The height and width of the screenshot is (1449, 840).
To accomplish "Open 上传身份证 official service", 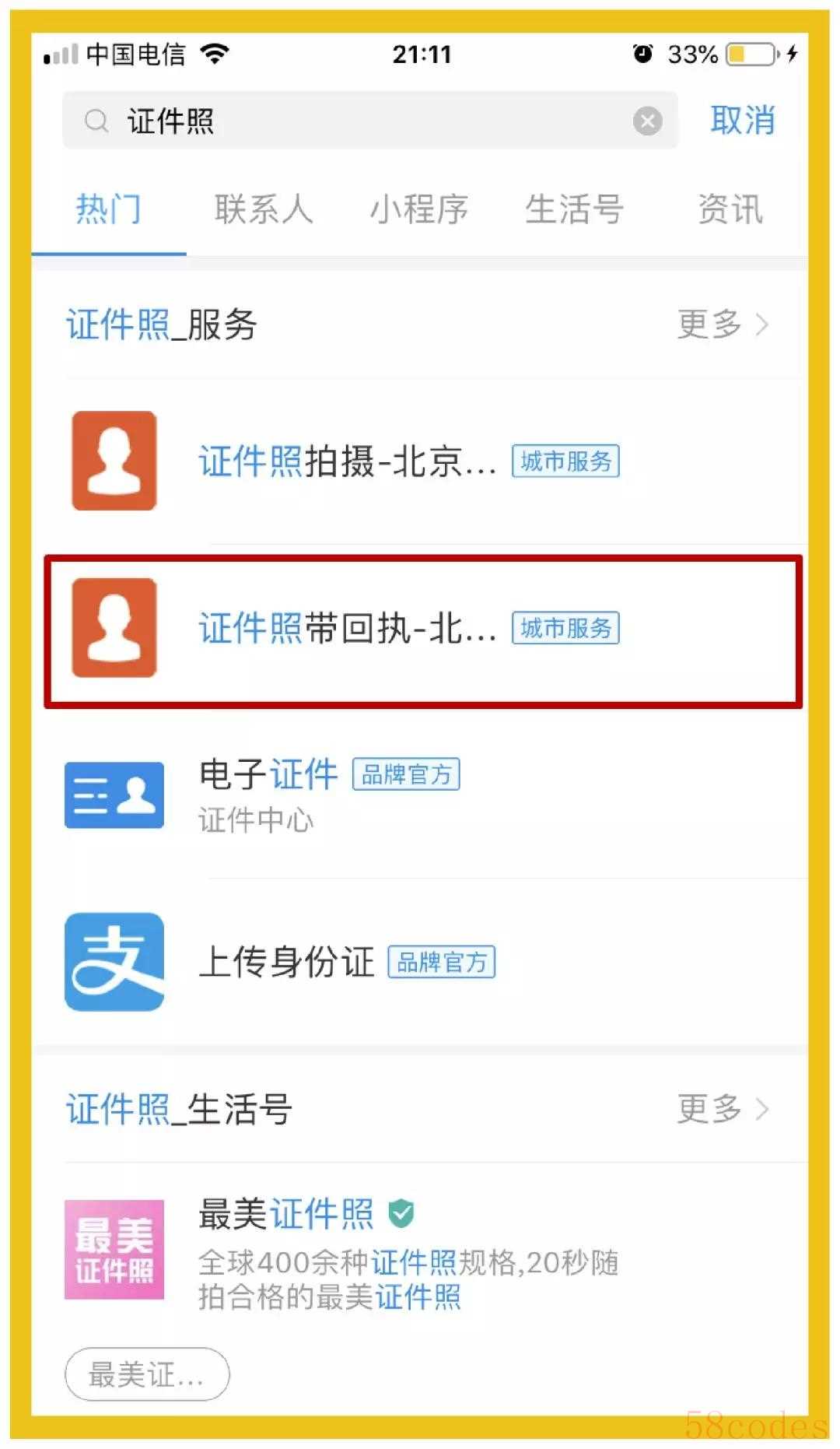I will (x=420, y=962).
